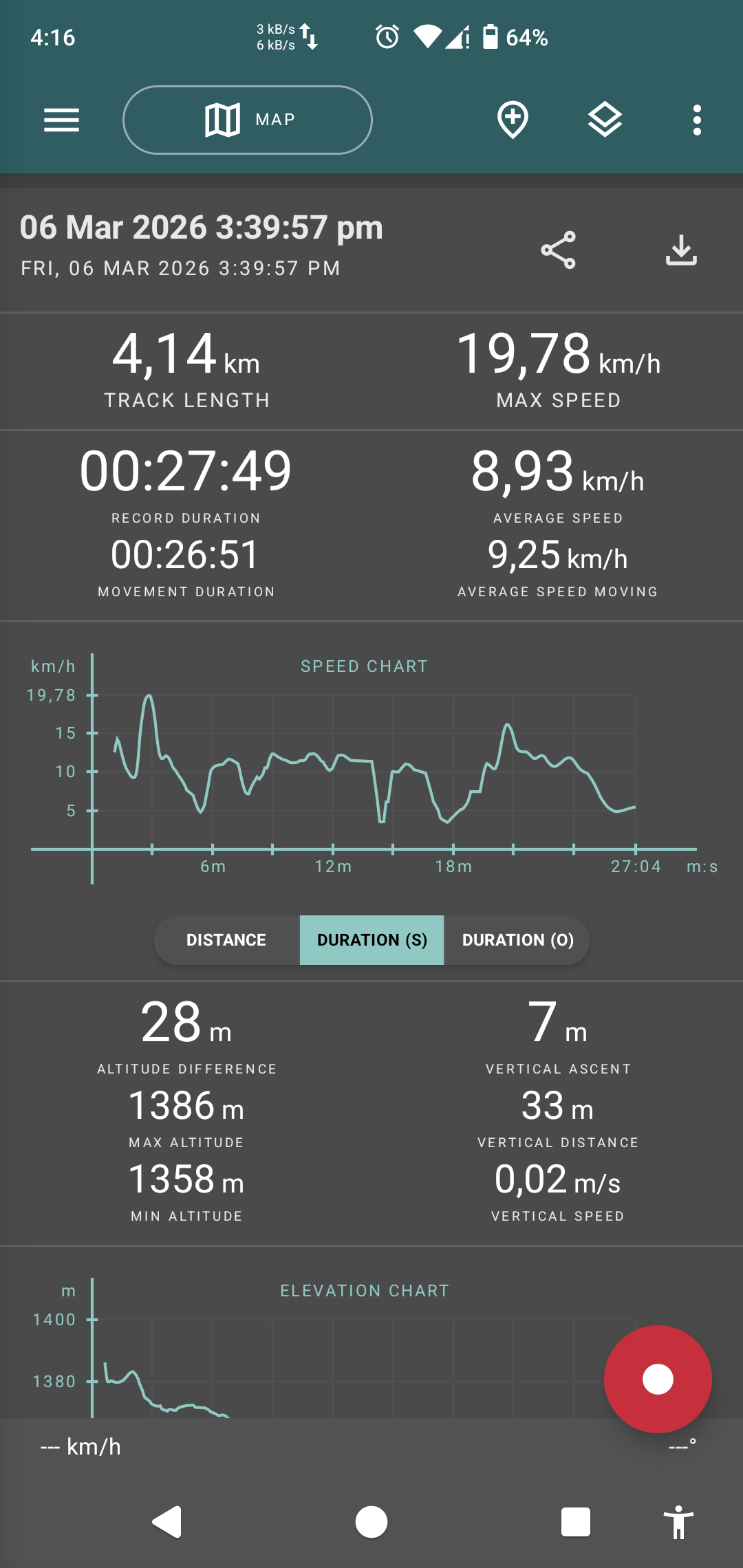This screenshot has width=743, height=1568.
Task: Click the add placemark icon
Action: pyautogui.click(x=513, y=120)
